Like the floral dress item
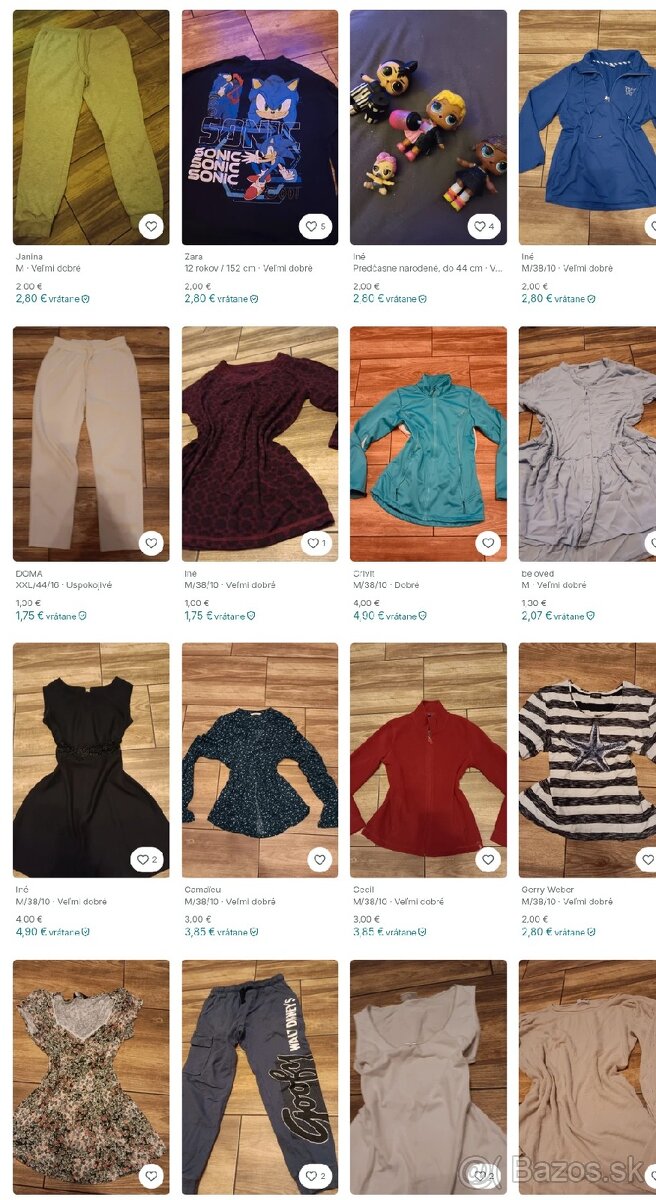 (x=151, y=1176)
